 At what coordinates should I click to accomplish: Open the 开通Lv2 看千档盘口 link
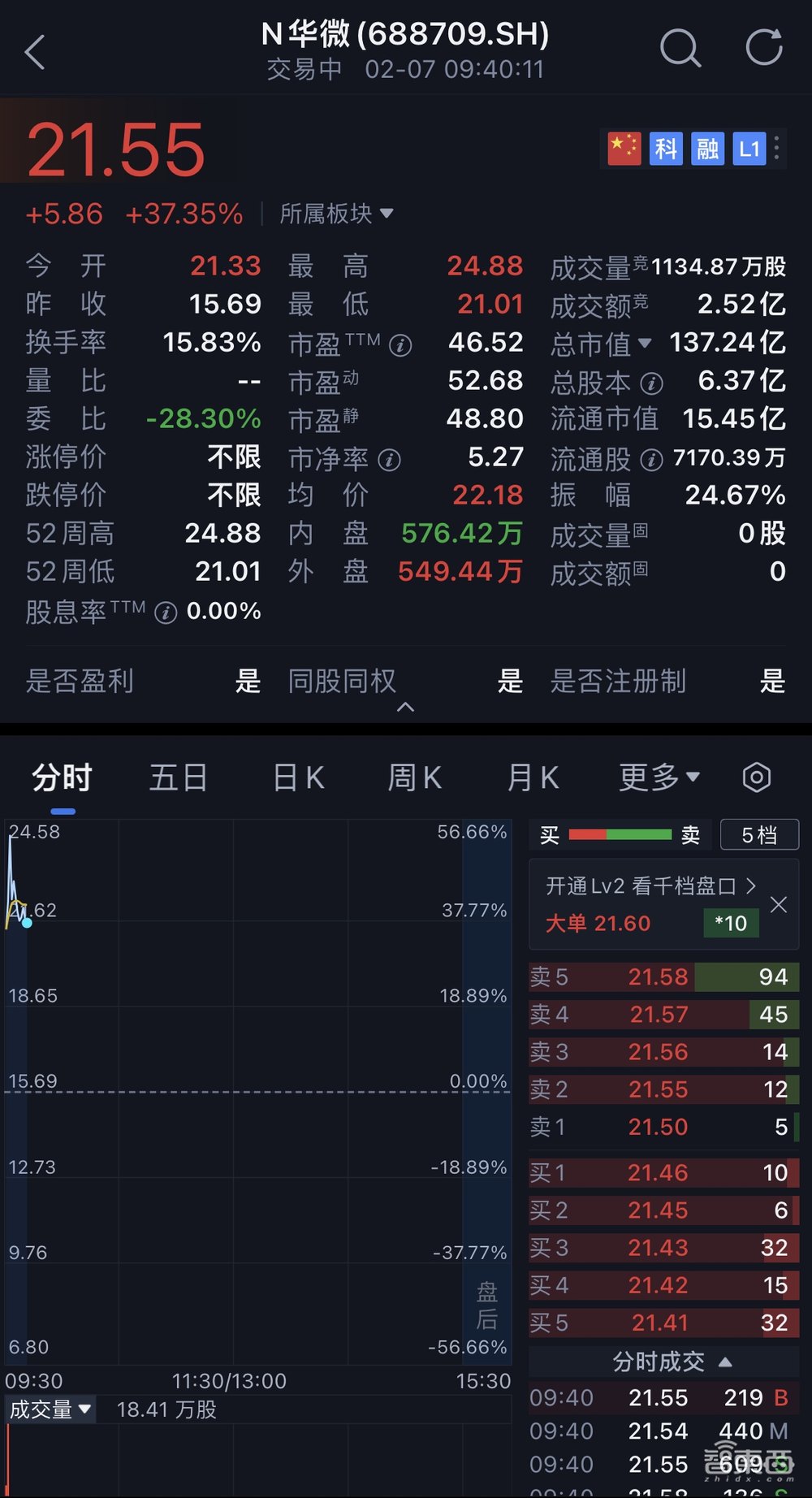650,885
